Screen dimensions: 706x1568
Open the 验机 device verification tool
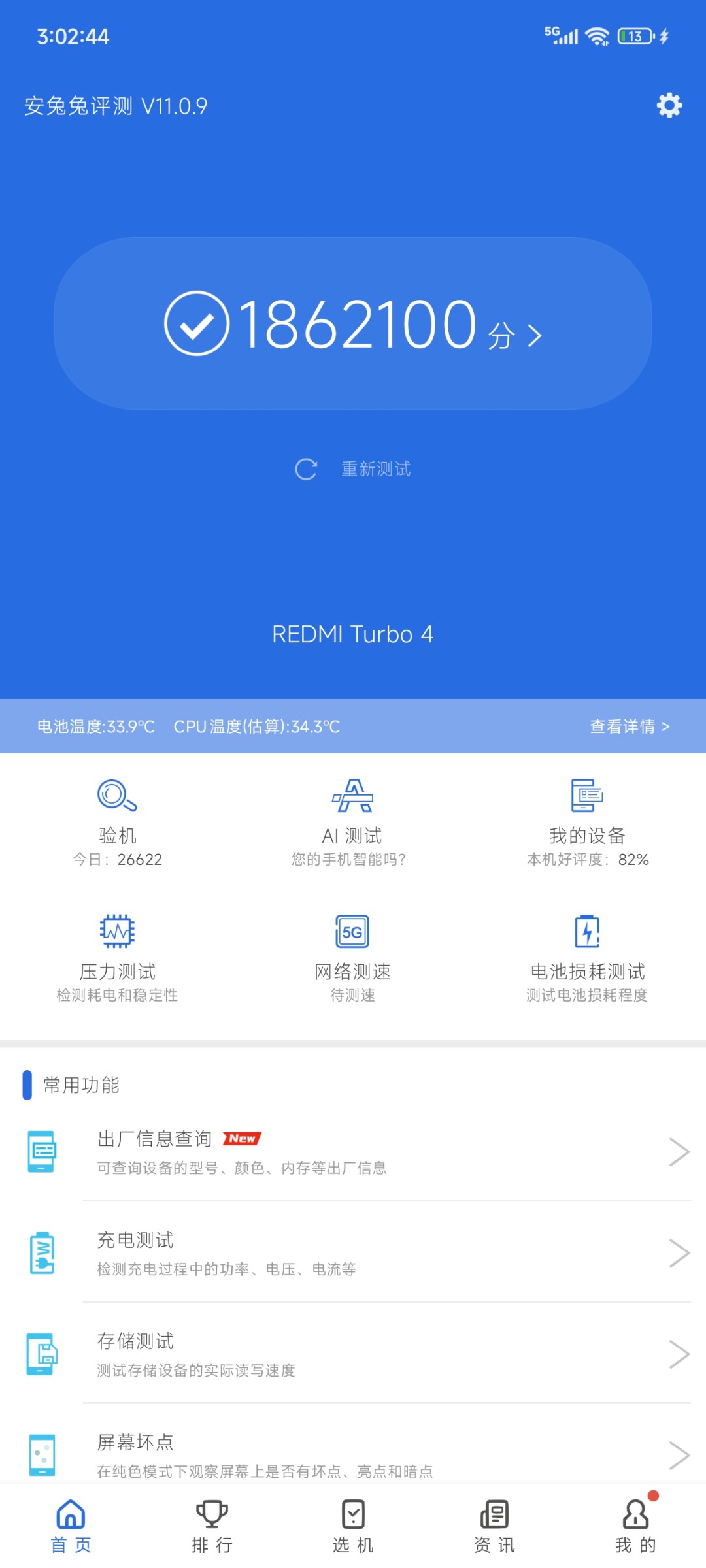(118, 822)
